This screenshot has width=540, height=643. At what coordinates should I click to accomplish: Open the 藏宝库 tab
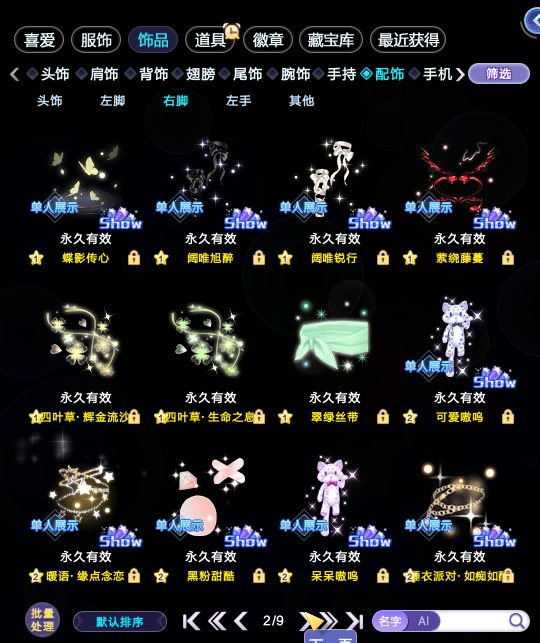coord(331,40)
